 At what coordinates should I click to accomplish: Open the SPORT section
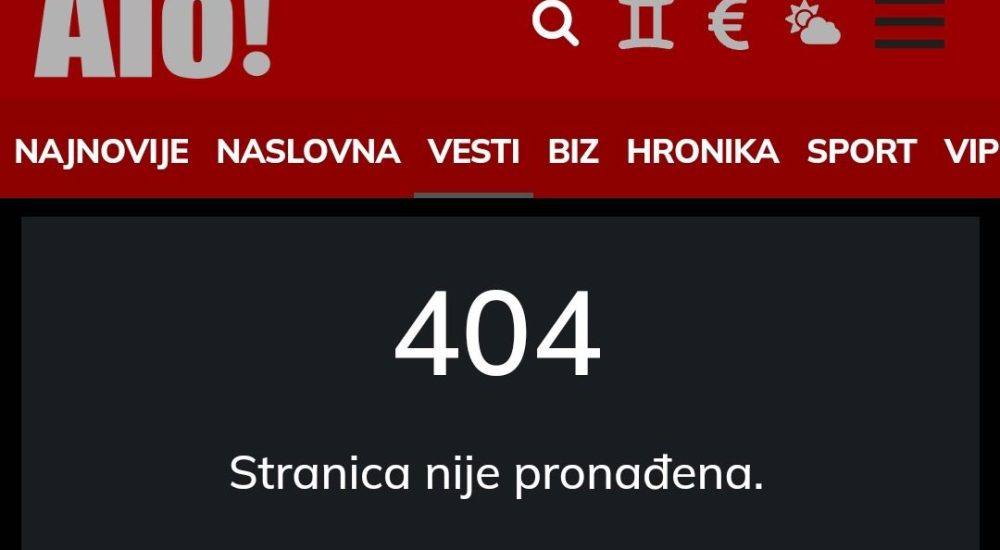[861, 152]
